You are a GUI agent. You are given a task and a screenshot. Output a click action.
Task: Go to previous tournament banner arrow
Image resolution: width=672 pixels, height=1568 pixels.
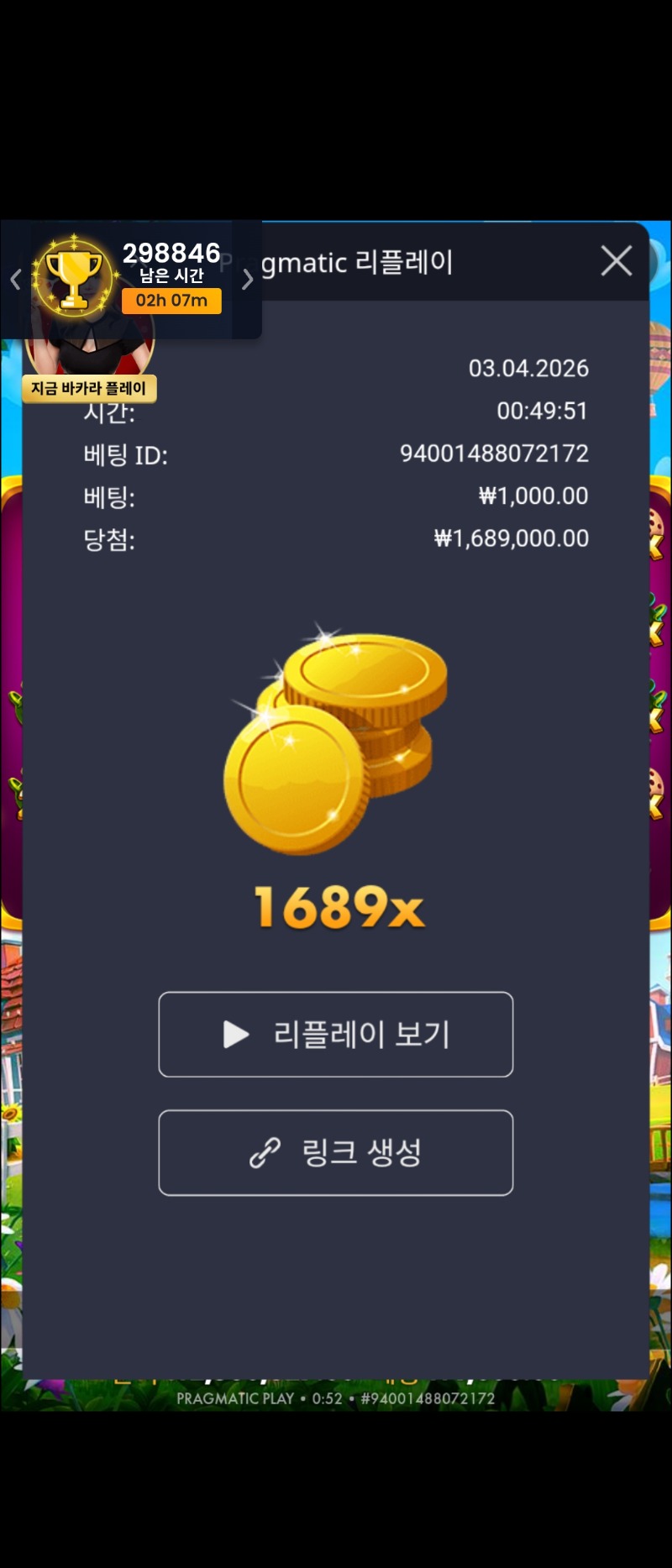(x=15, y=280)
